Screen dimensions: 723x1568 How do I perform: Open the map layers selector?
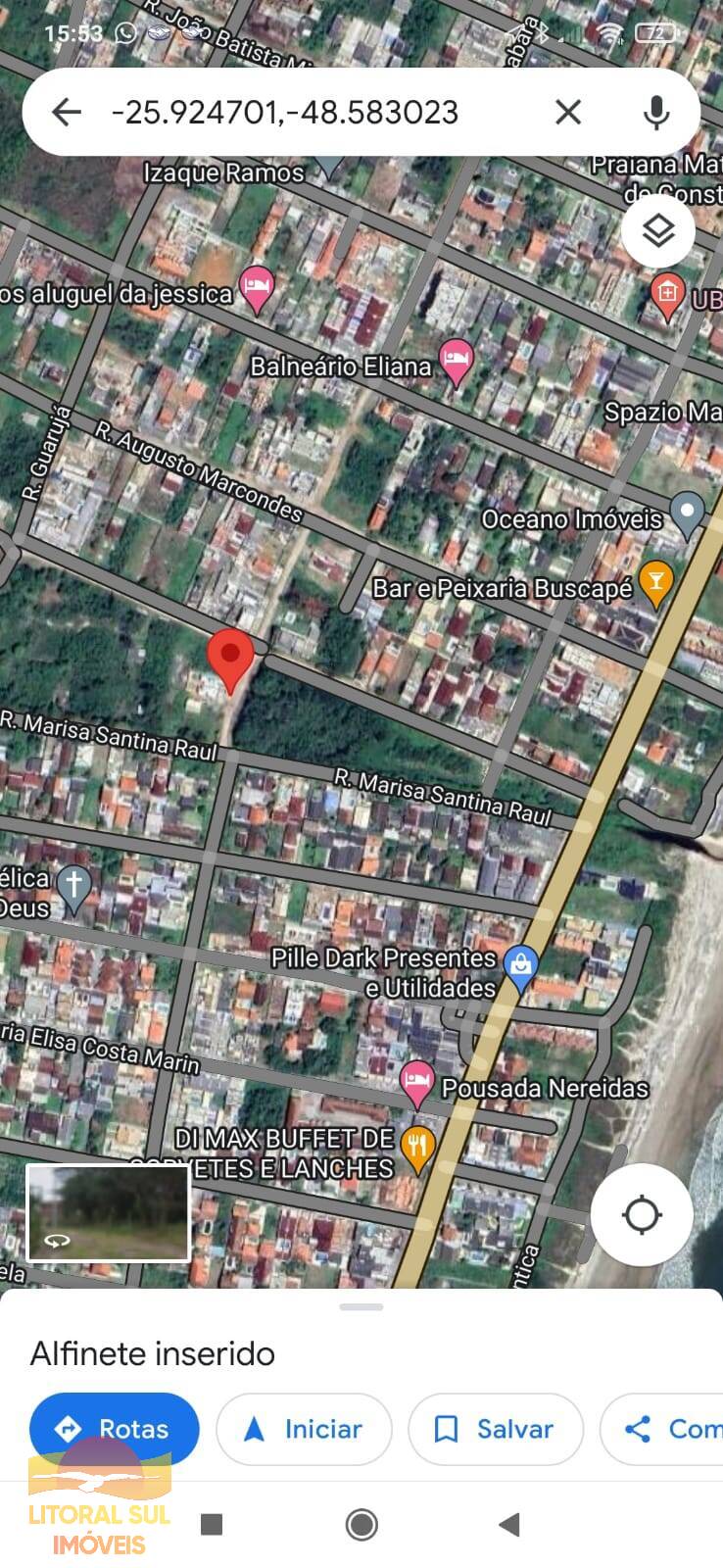point(658,231)
